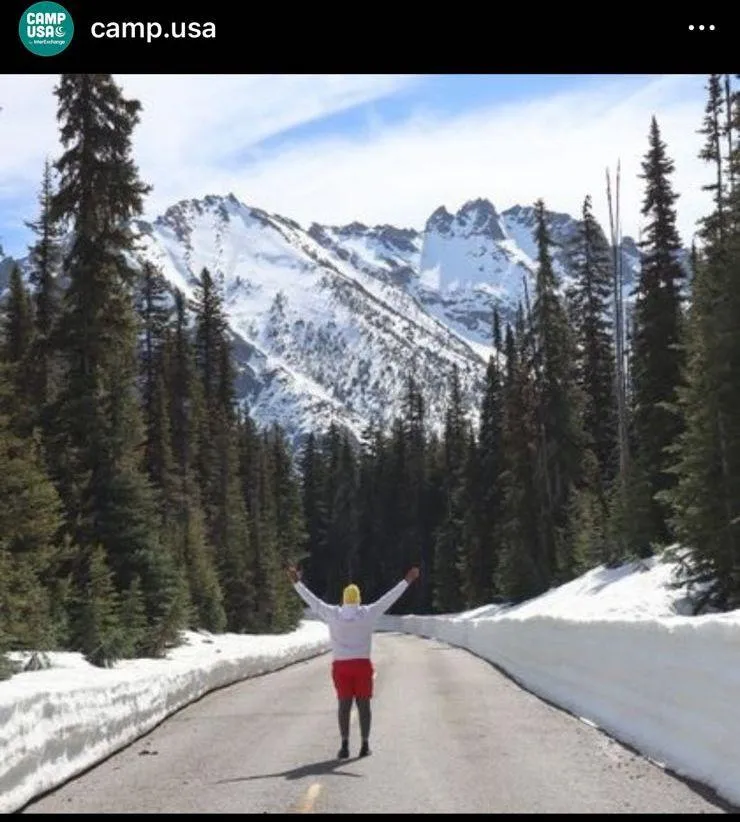Viewport: 740px width, 822px height.
Task: Open the post's three-dot options menu
Action: [x=701, y=28]
